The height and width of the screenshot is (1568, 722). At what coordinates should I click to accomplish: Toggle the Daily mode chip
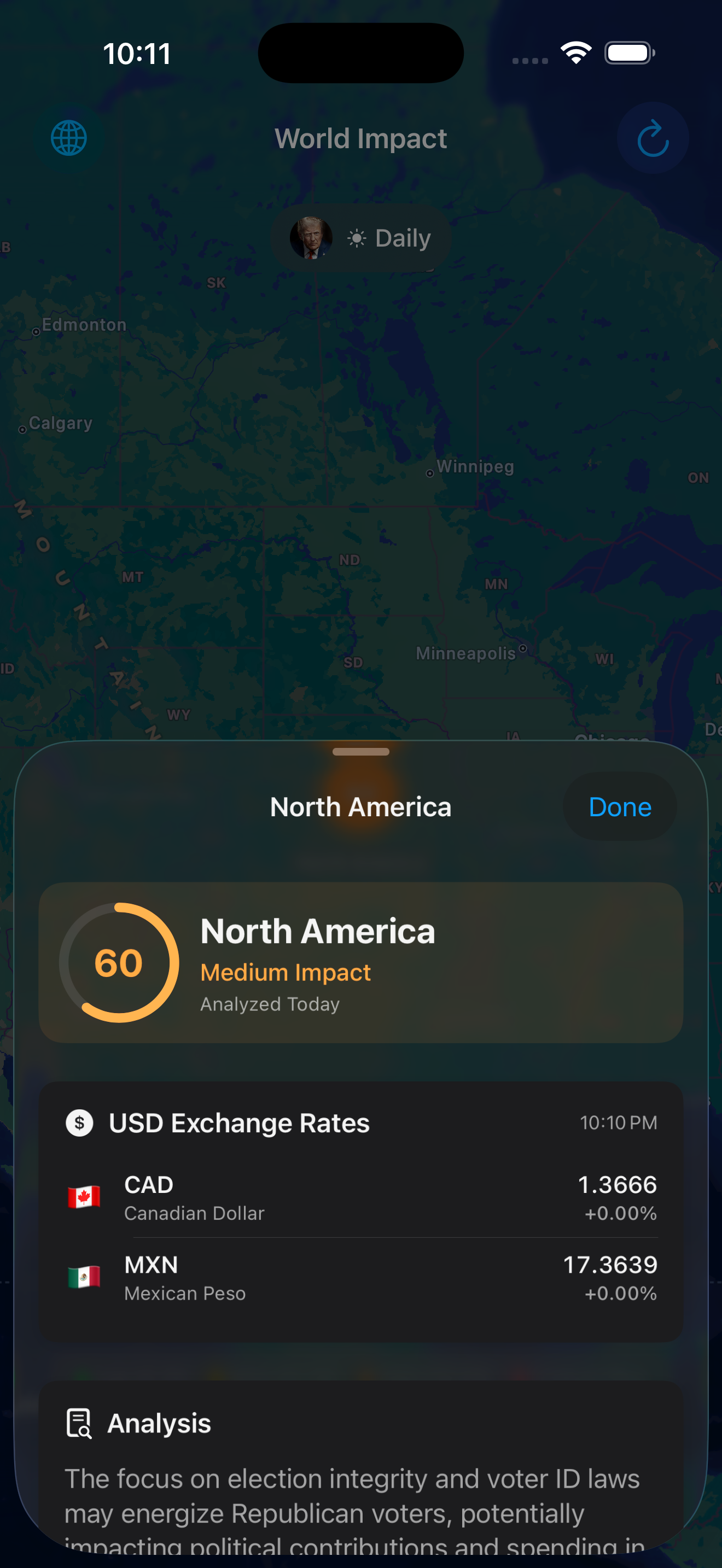361,237
